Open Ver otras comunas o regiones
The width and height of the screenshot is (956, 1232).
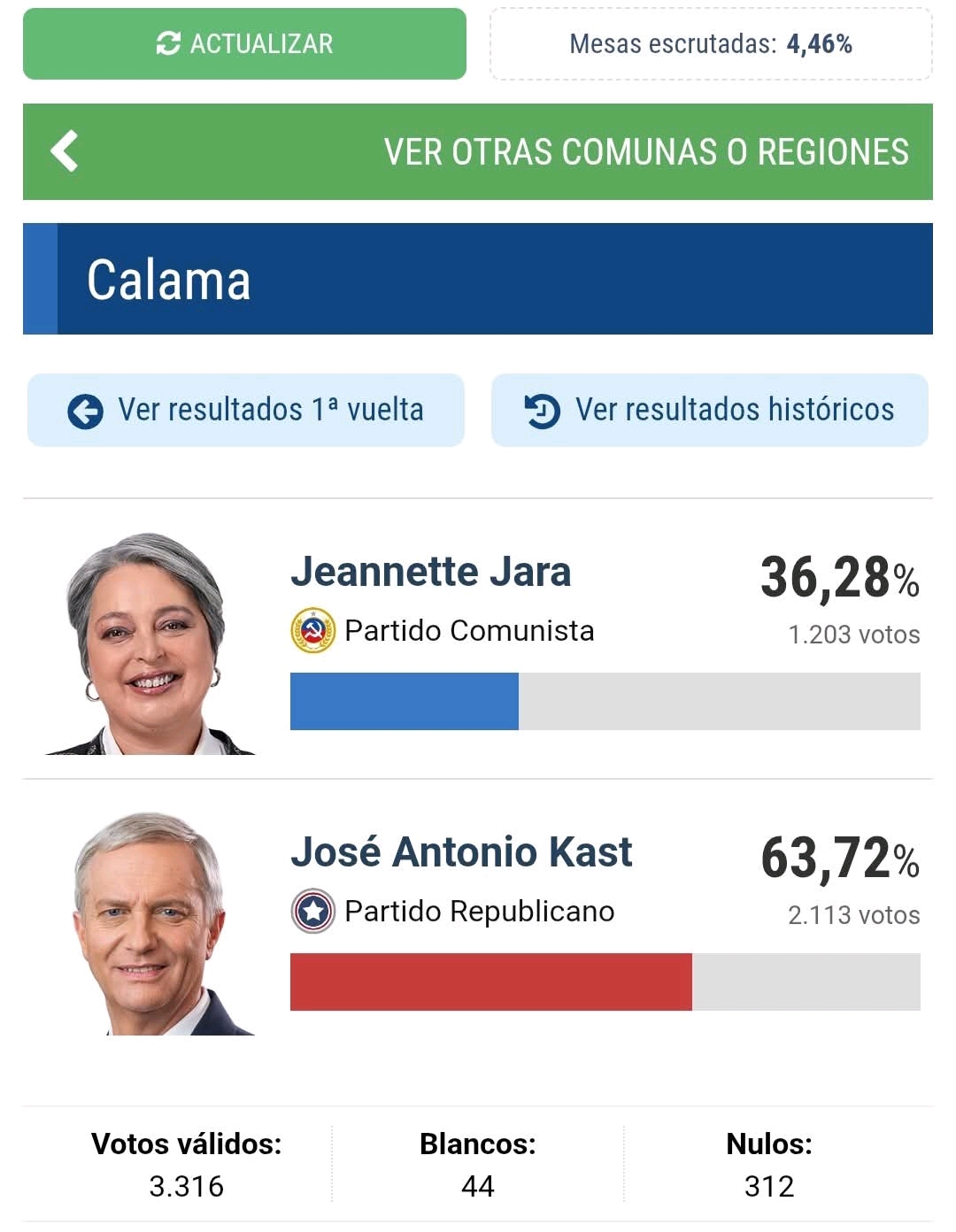pyautogui.click(x=478, y=151)
